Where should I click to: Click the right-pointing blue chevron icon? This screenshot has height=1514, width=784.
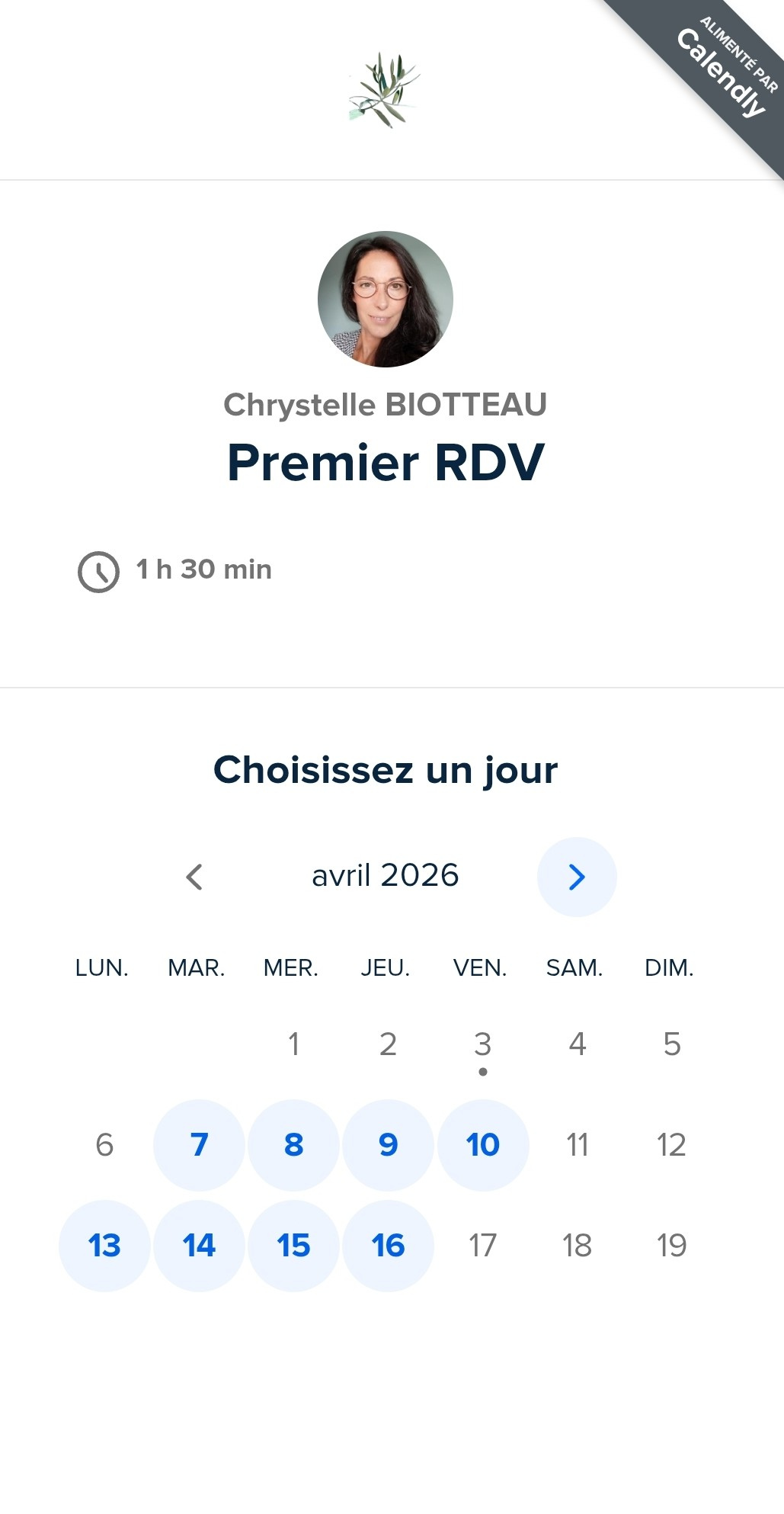point(577,877)
